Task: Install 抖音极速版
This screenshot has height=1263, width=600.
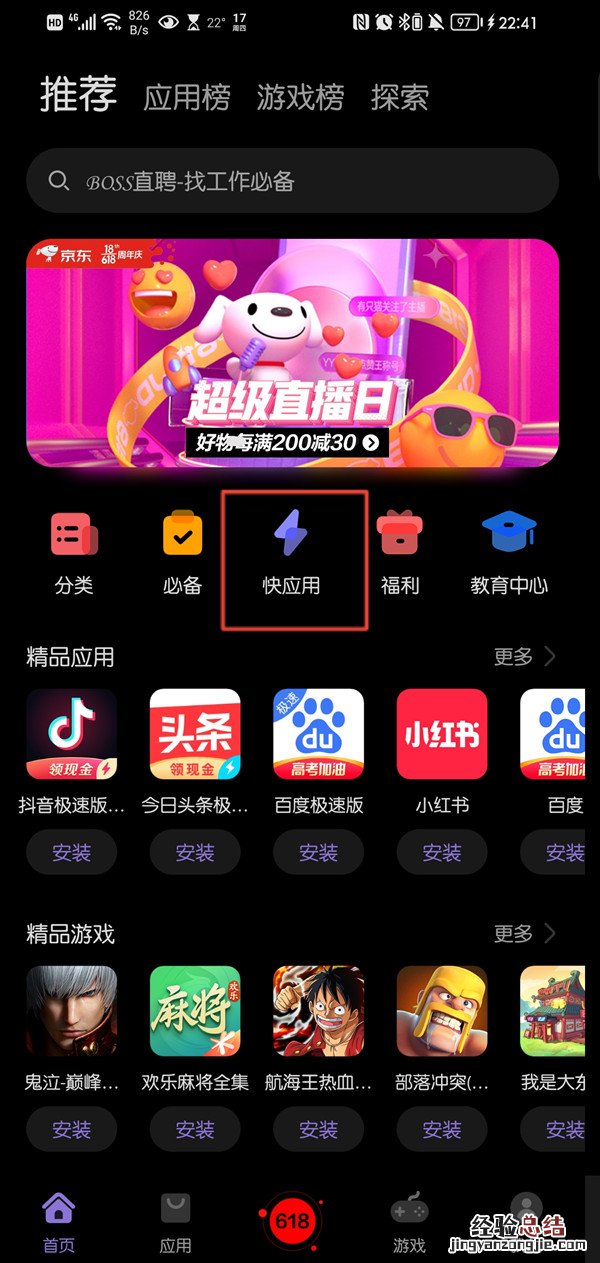Action: [71, 852]
